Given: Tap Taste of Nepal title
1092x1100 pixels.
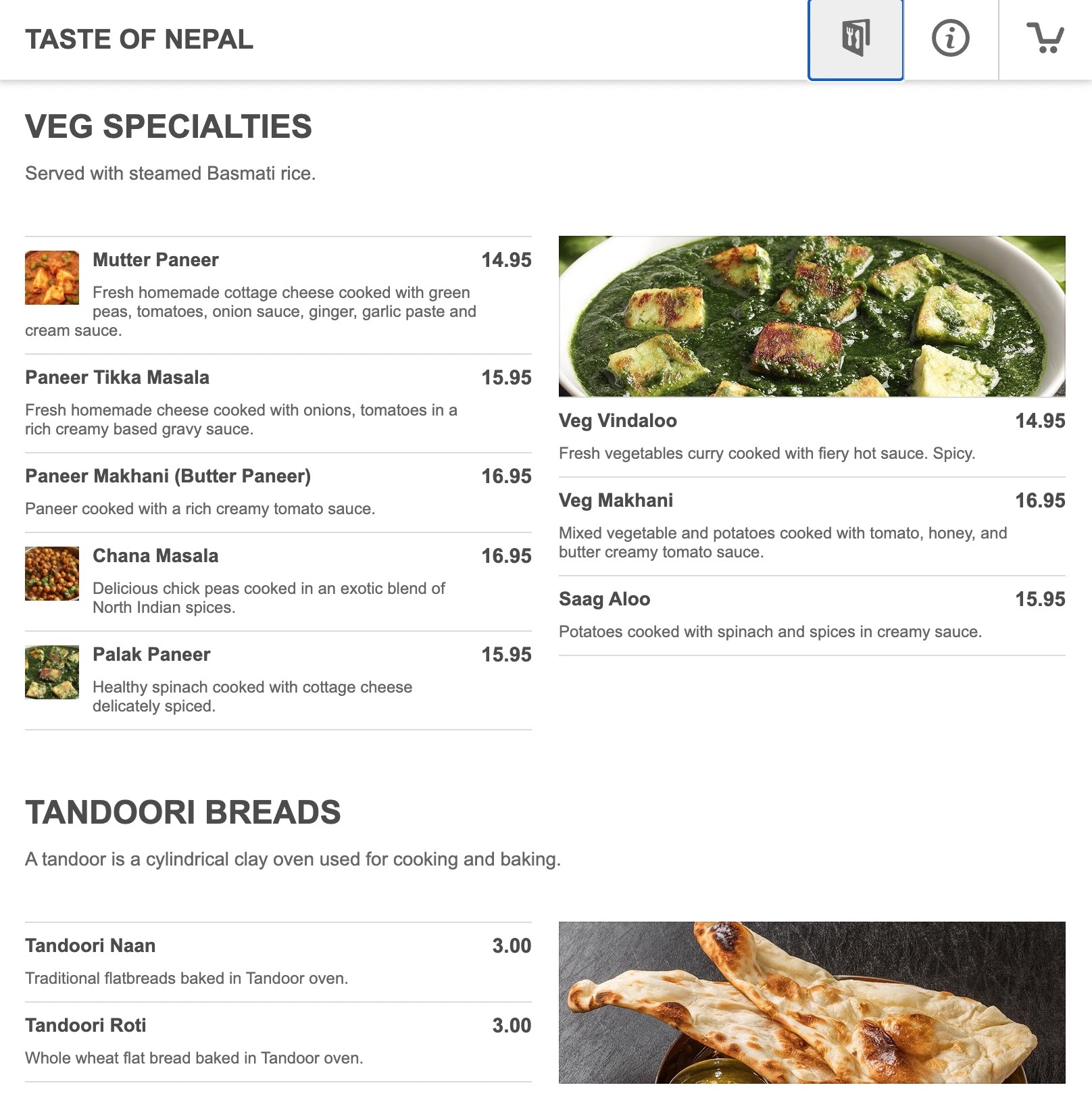Looking at the screenshot, I should (139, 39).
